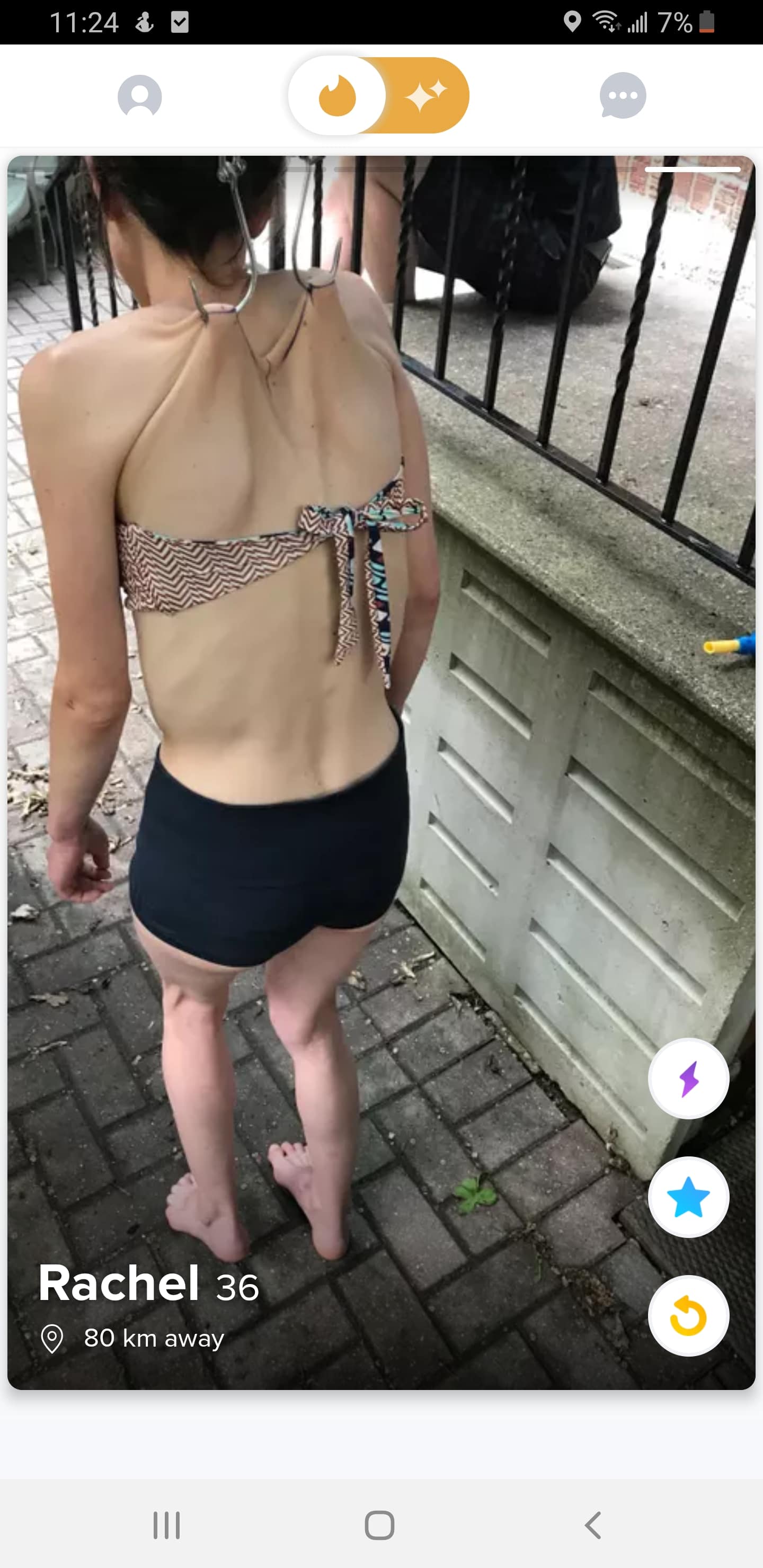Viewport: 763px width, 1568px height.
Task: Go to the phone home screen
Action: click(x=379, y=1526)
